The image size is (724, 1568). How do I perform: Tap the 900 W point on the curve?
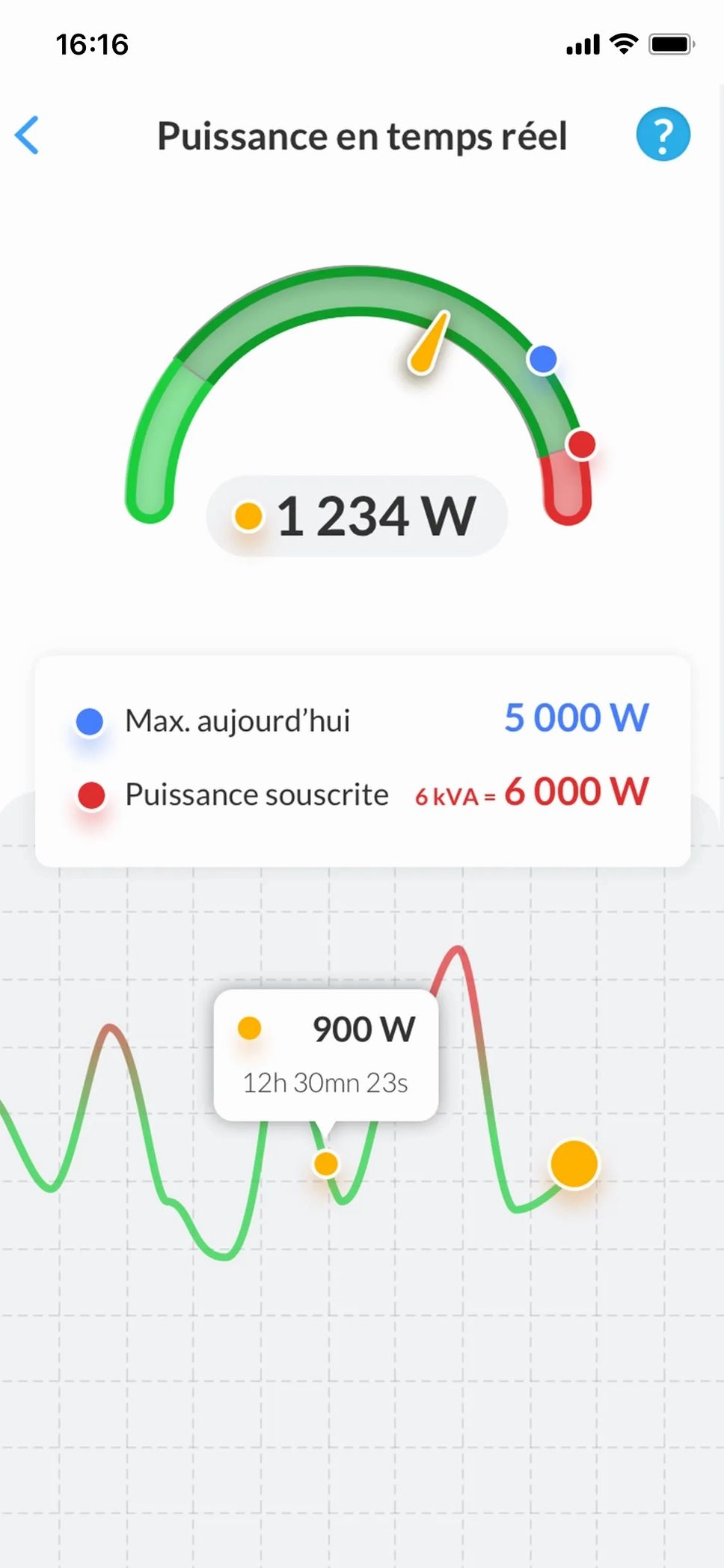pos(326,1163)
